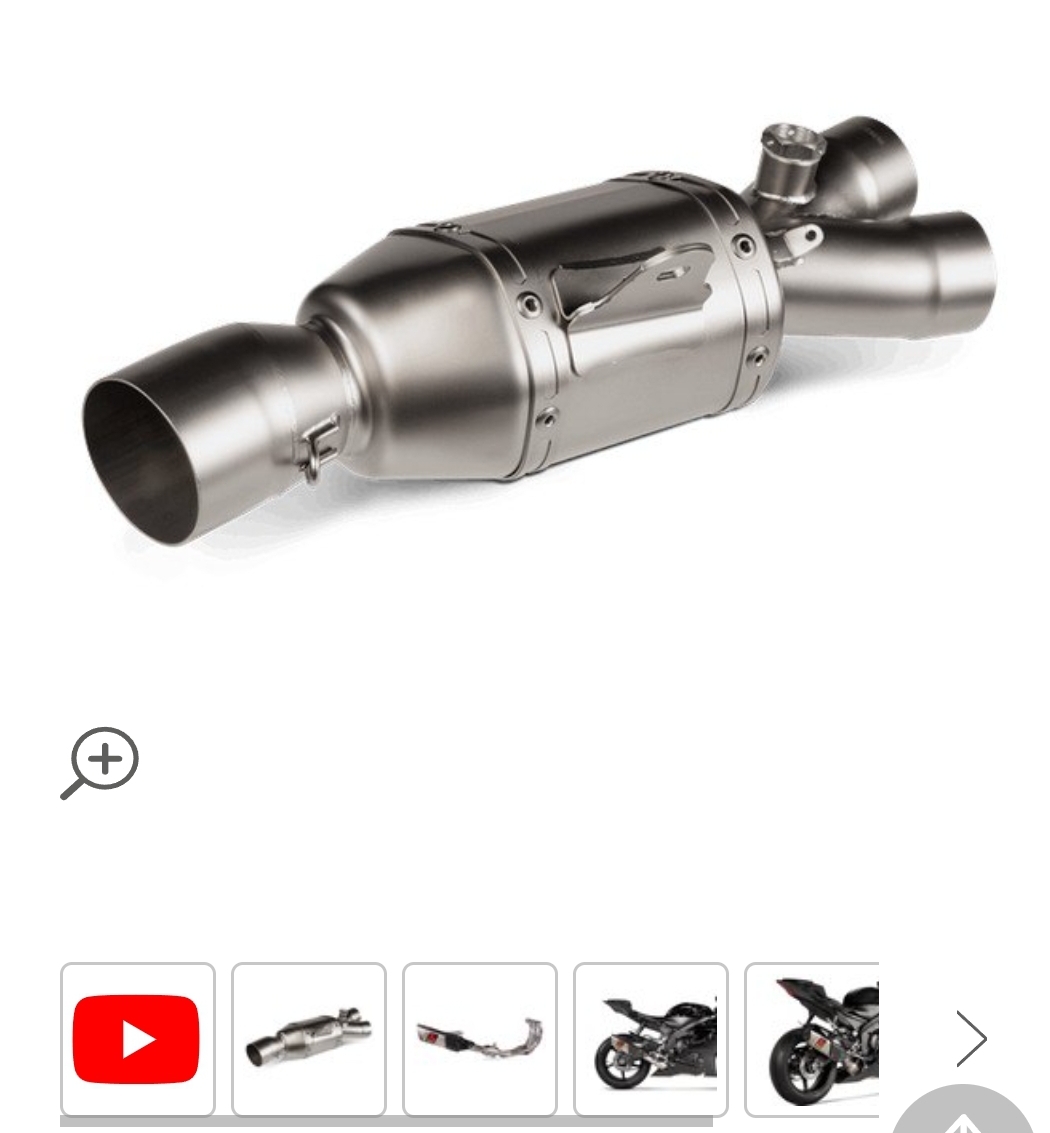
Task: Zoom into the exhaust product image
Action: pyautogui.click(x=100, y=764)
